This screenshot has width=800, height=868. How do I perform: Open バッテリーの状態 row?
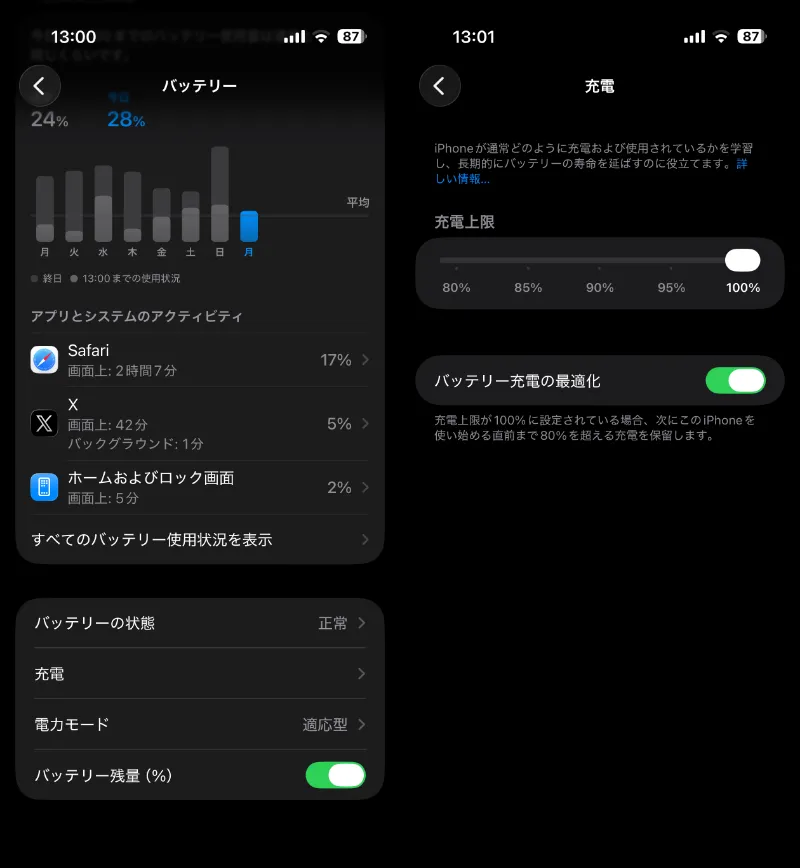[200, 623]
